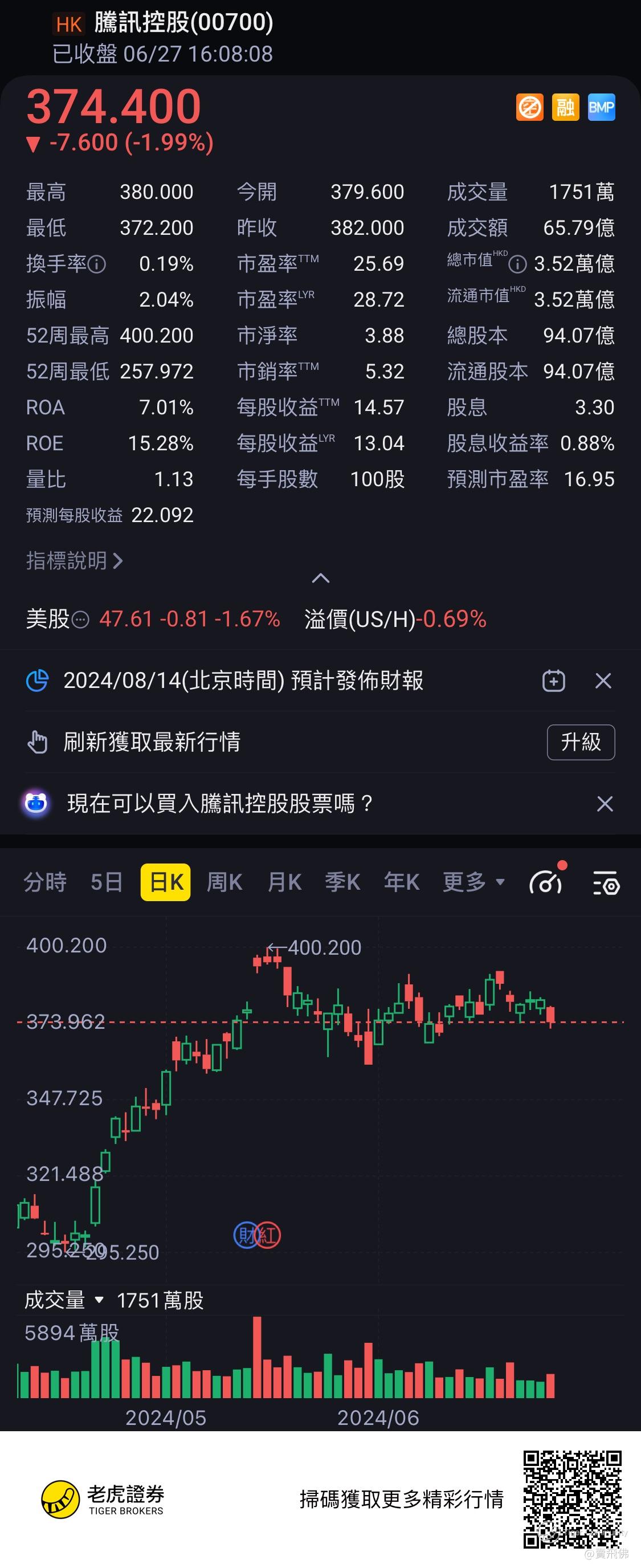Open the 指標說明 indicator explanation link
The width and height of the screenshot is (641, 1568).
[74, 561]
